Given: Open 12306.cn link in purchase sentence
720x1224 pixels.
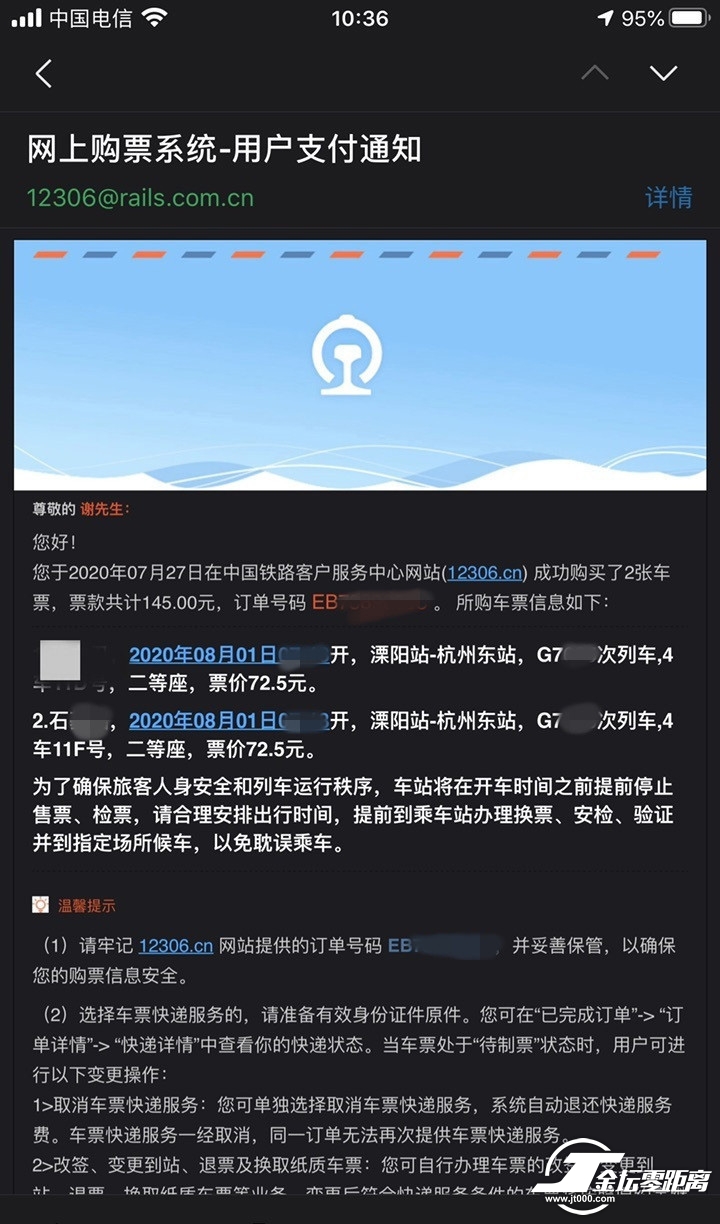Looking at the screenshot, I should [x=485, y=573].
